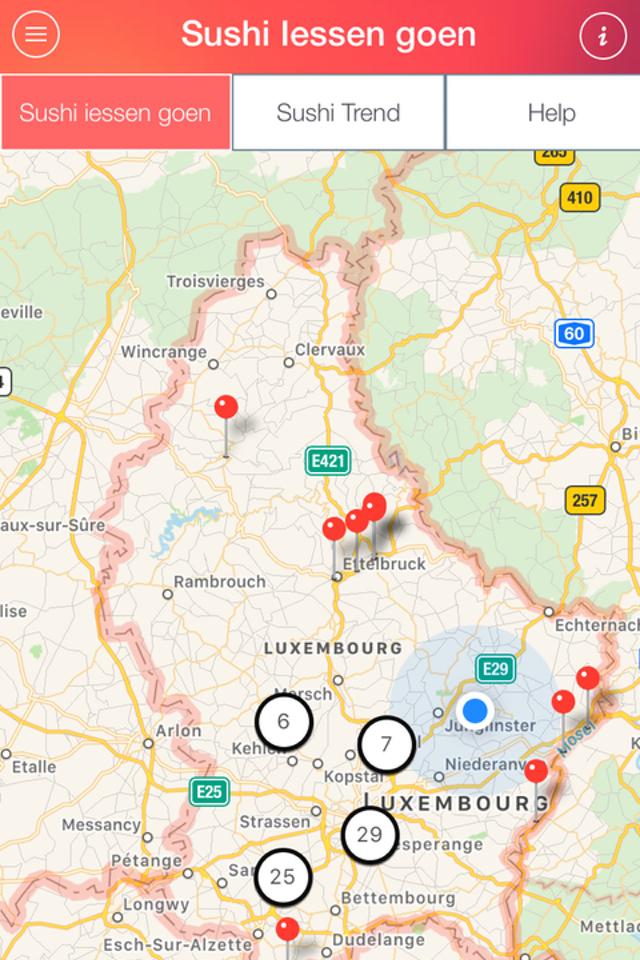
Task: Switch to the Sushi Trend tab
Action: coord(338,112)
